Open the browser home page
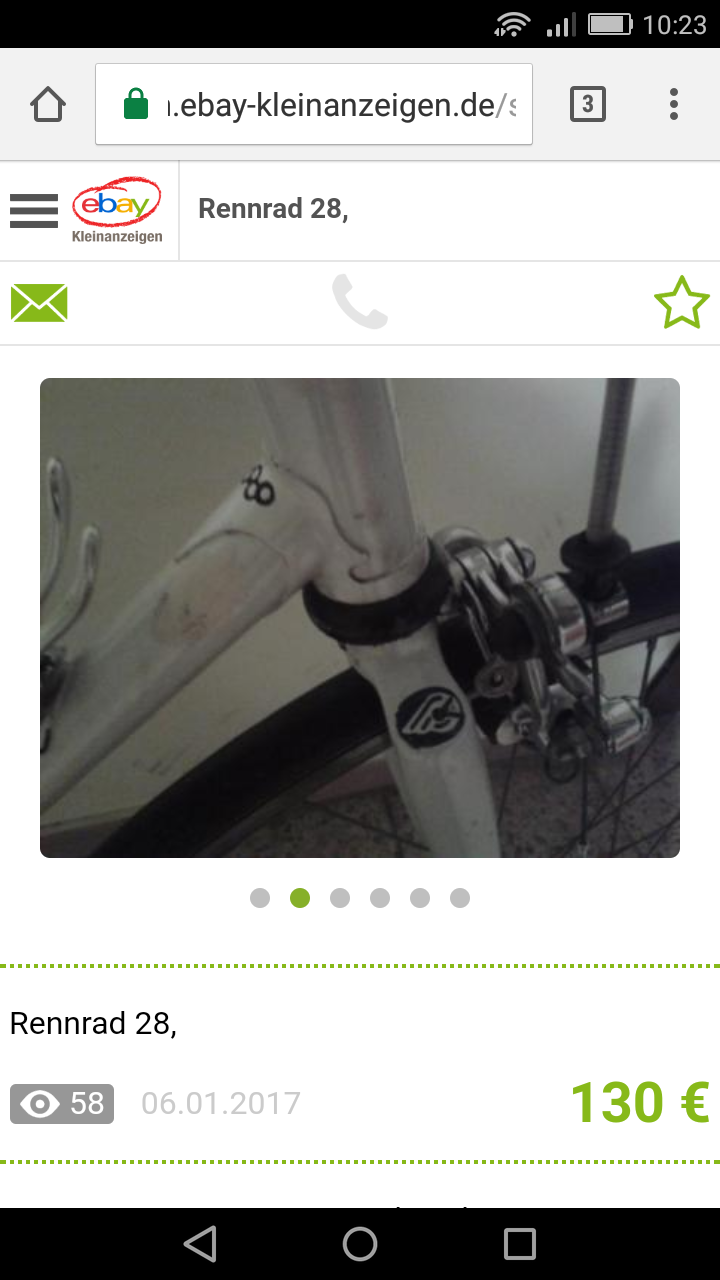Screen dimensions: 720x1280 48,104
